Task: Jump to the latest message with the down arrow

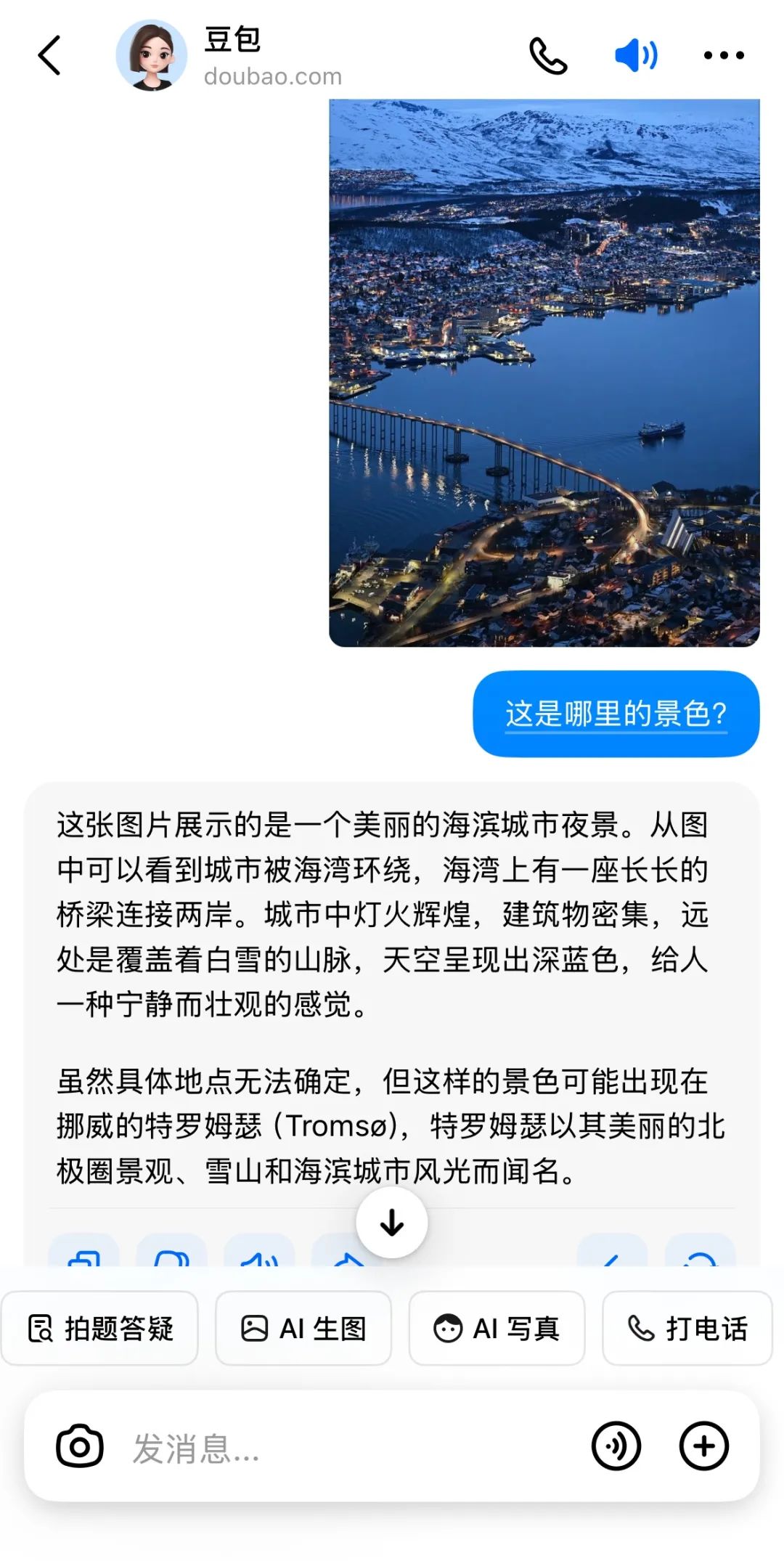Action: (x=392, y=1223)
